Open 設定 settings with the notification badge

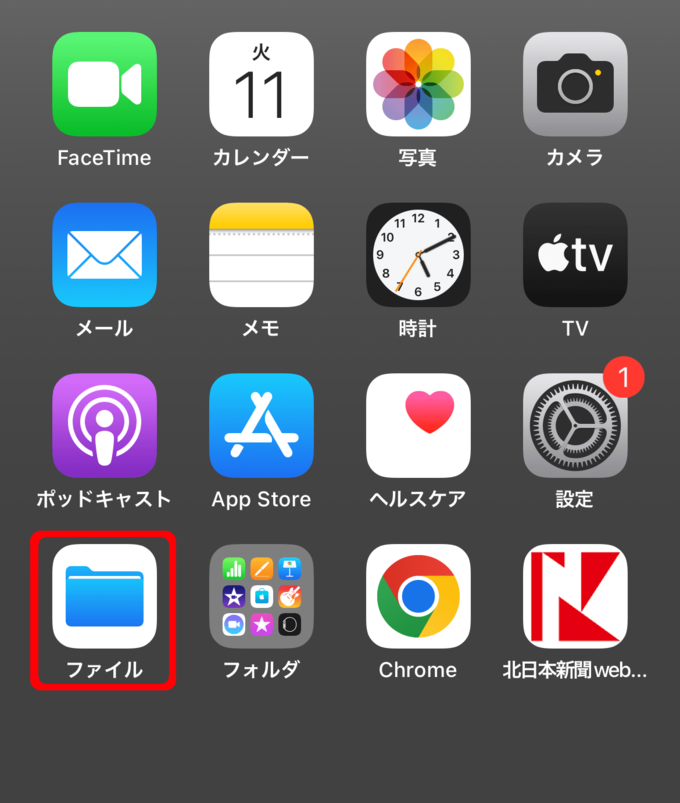[x=575, y=426]
